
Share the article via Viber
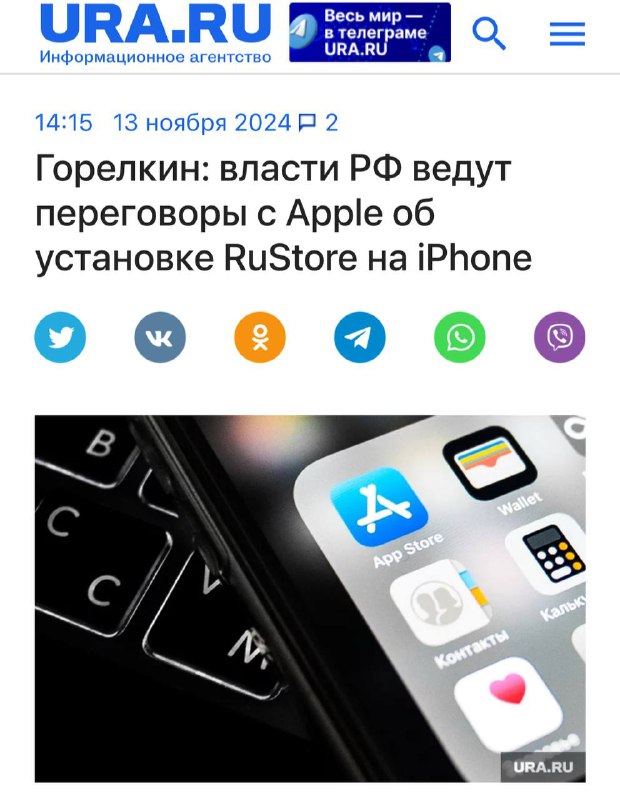[x=560, y=337]
